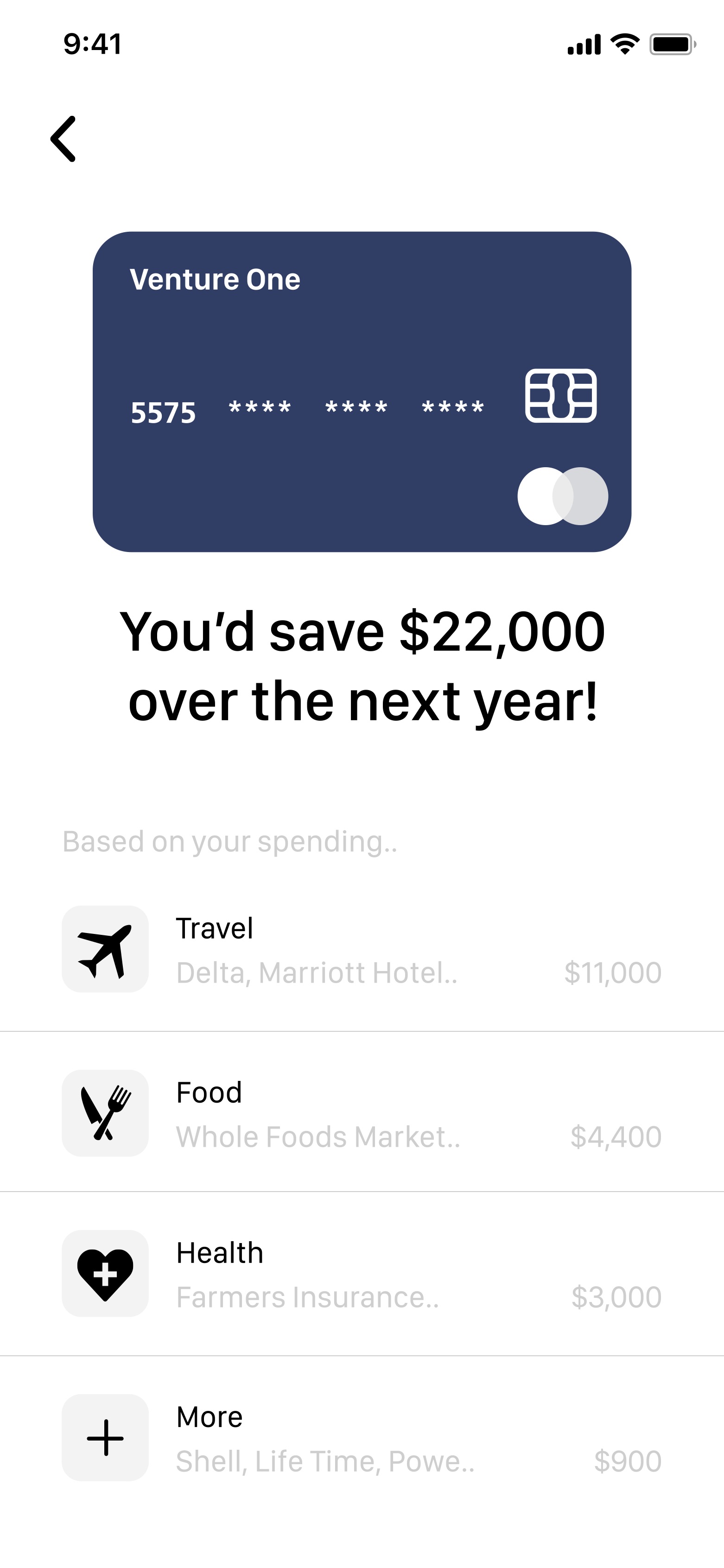Image resolution: width=724 pixels, height=1568 pixels.
Task: Open the Venture One card details
Action: click(x=362, y=391)
